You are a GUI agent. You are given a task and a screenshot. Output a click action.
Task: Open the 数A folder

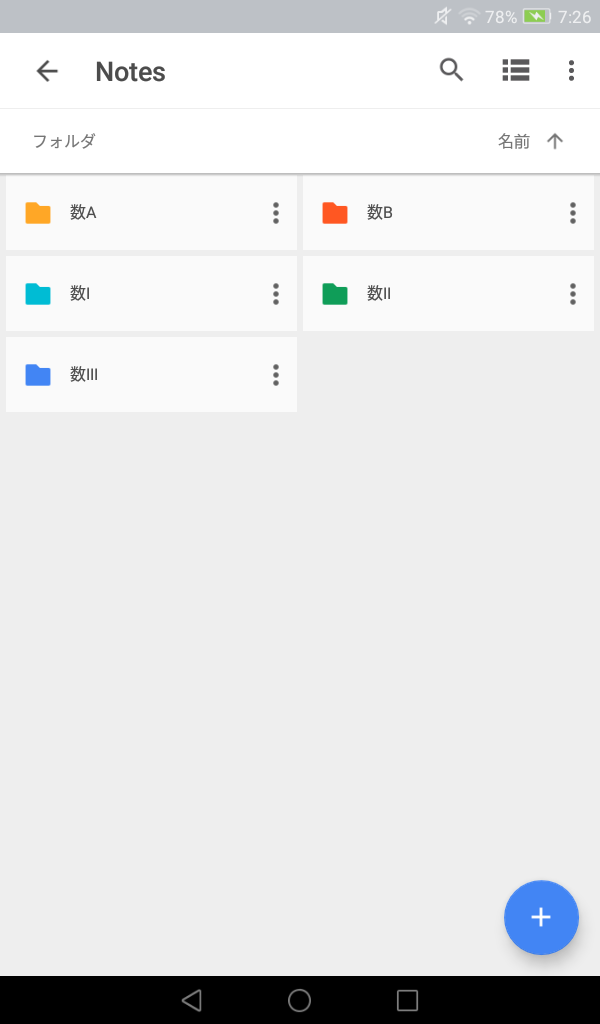[x=140, y=213]
